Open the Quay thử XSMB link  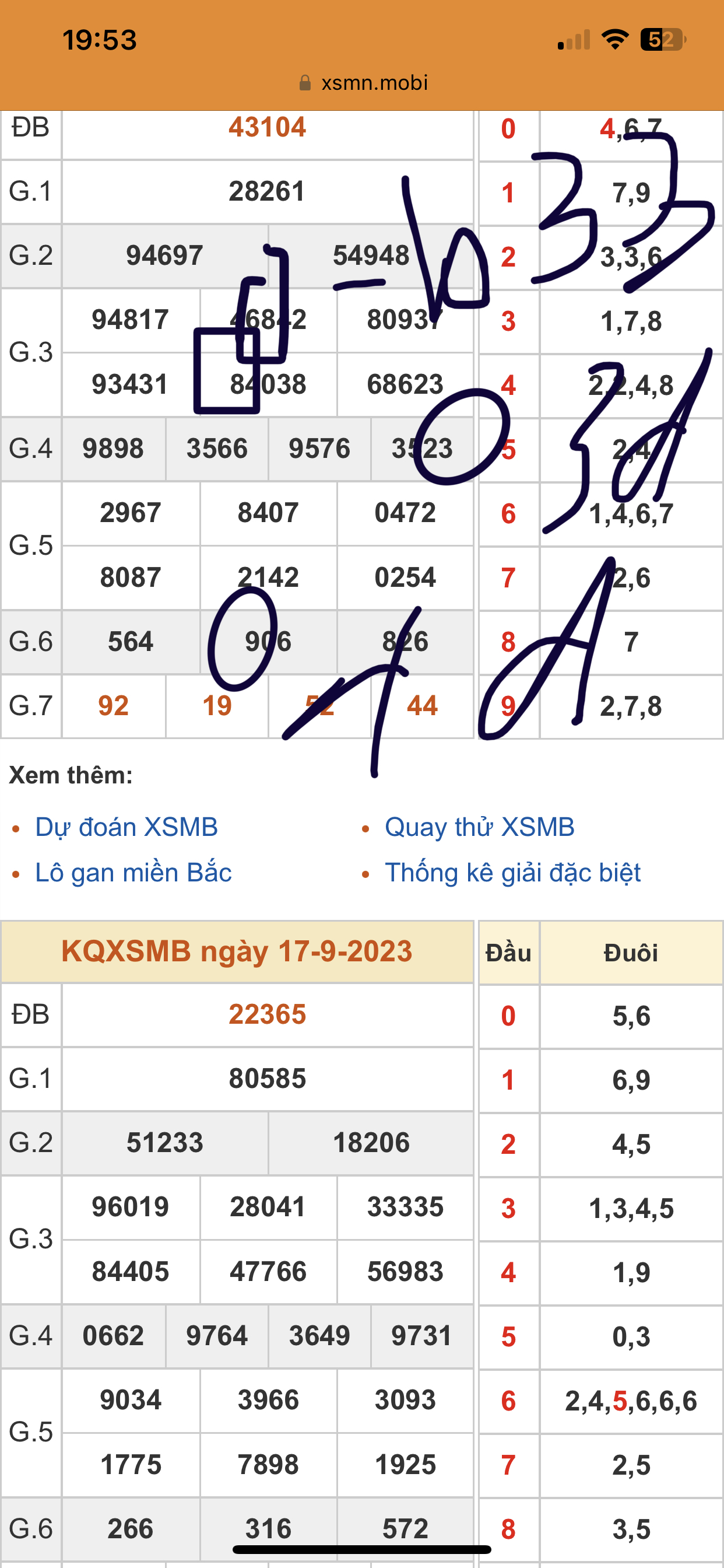(479, 827)
